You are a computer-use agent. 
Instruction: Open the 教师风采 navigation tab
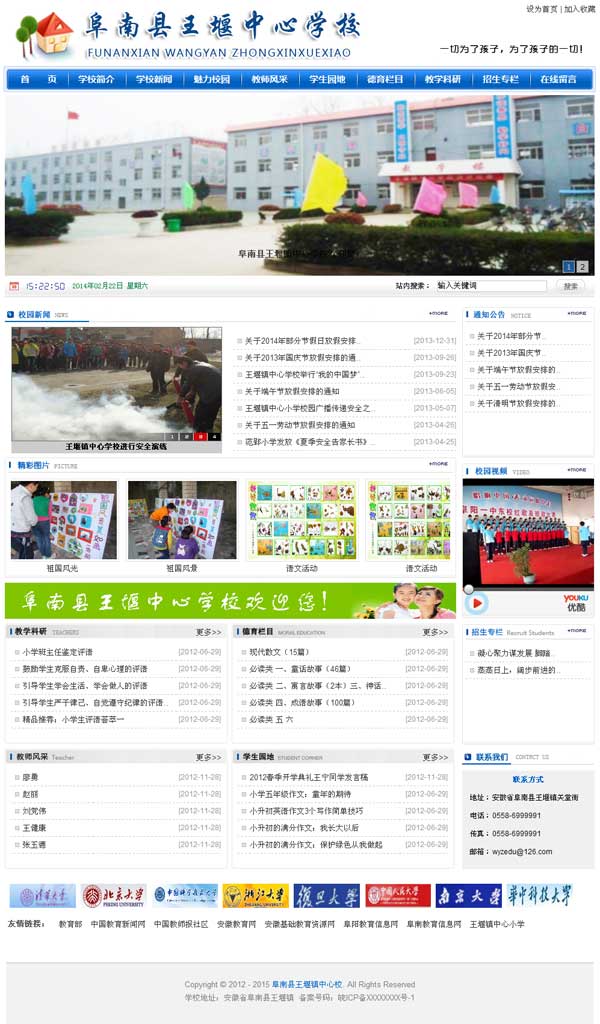269,79
